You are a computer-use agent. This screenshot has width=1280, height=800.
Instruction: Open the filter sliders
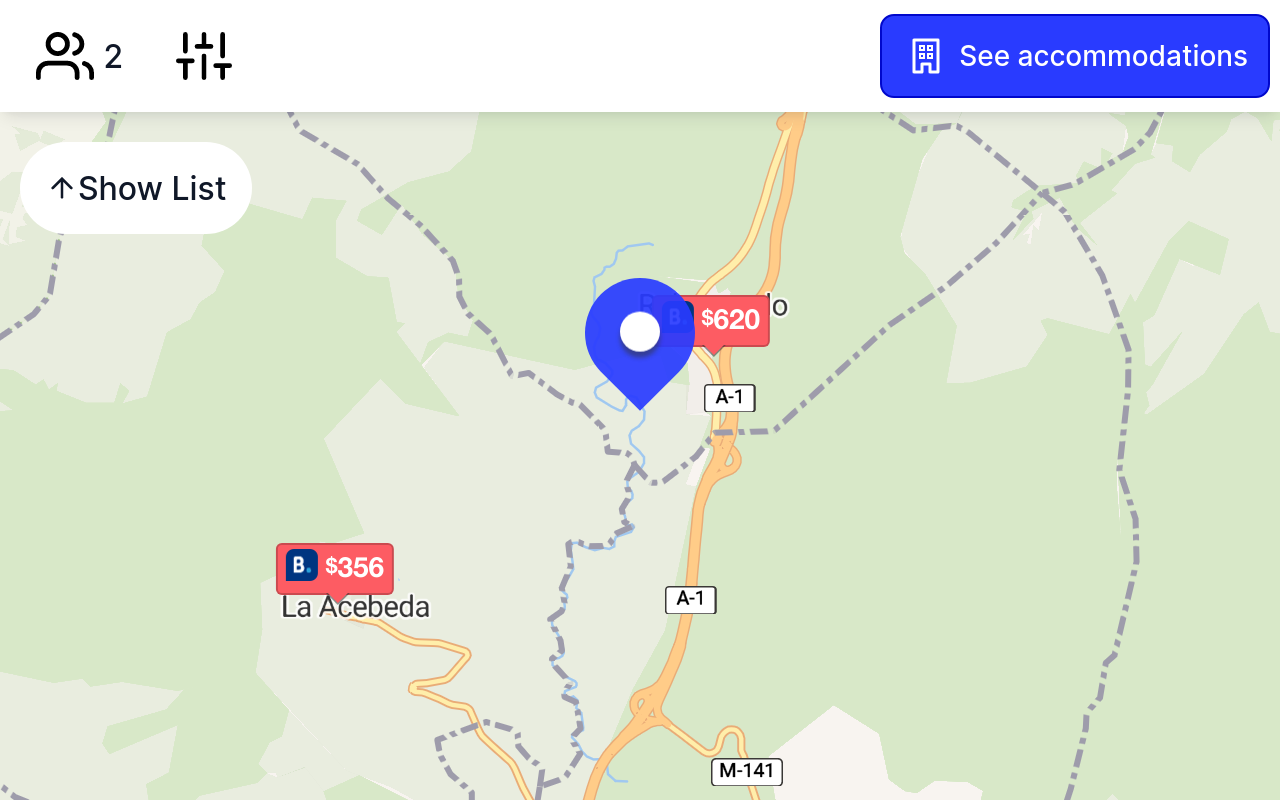[204, 57]
